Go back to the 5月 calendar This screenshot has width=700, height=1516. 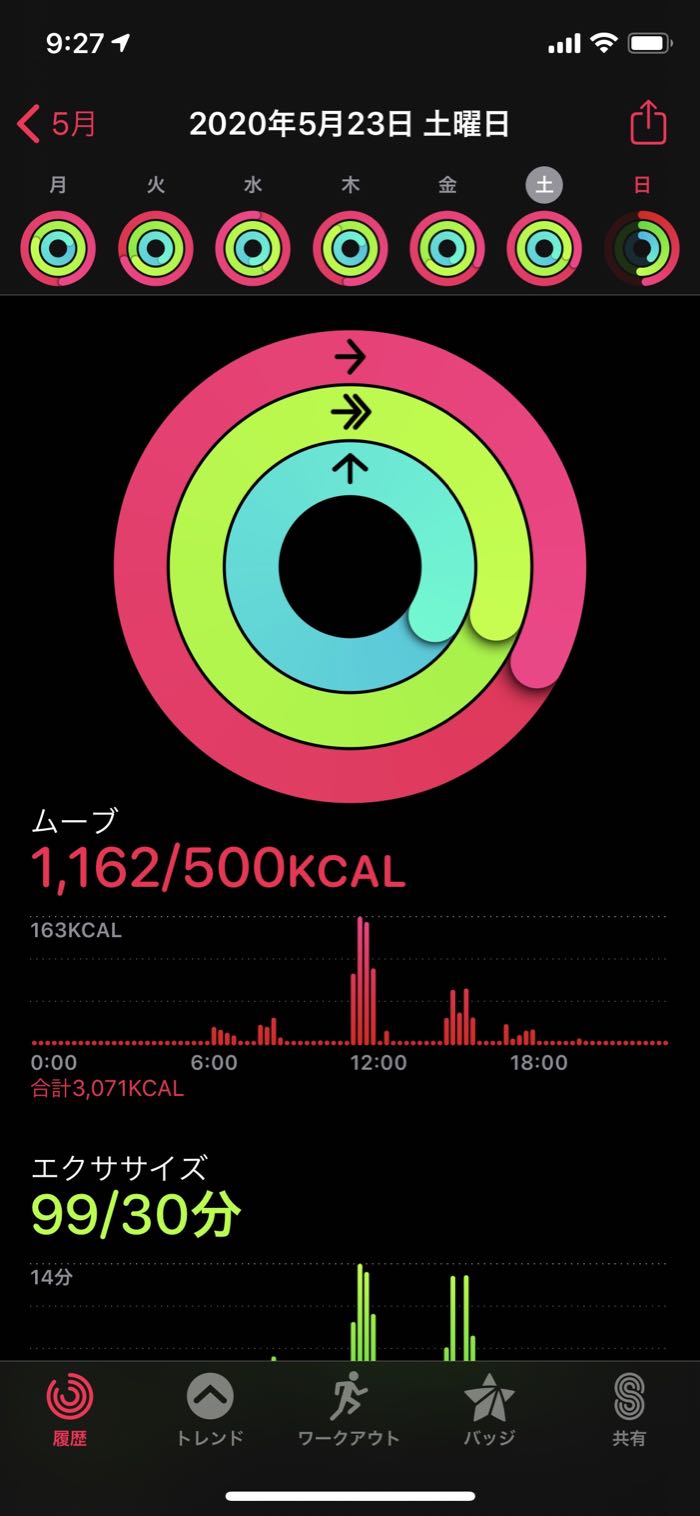pyautogui.click(x=58, y=125)
